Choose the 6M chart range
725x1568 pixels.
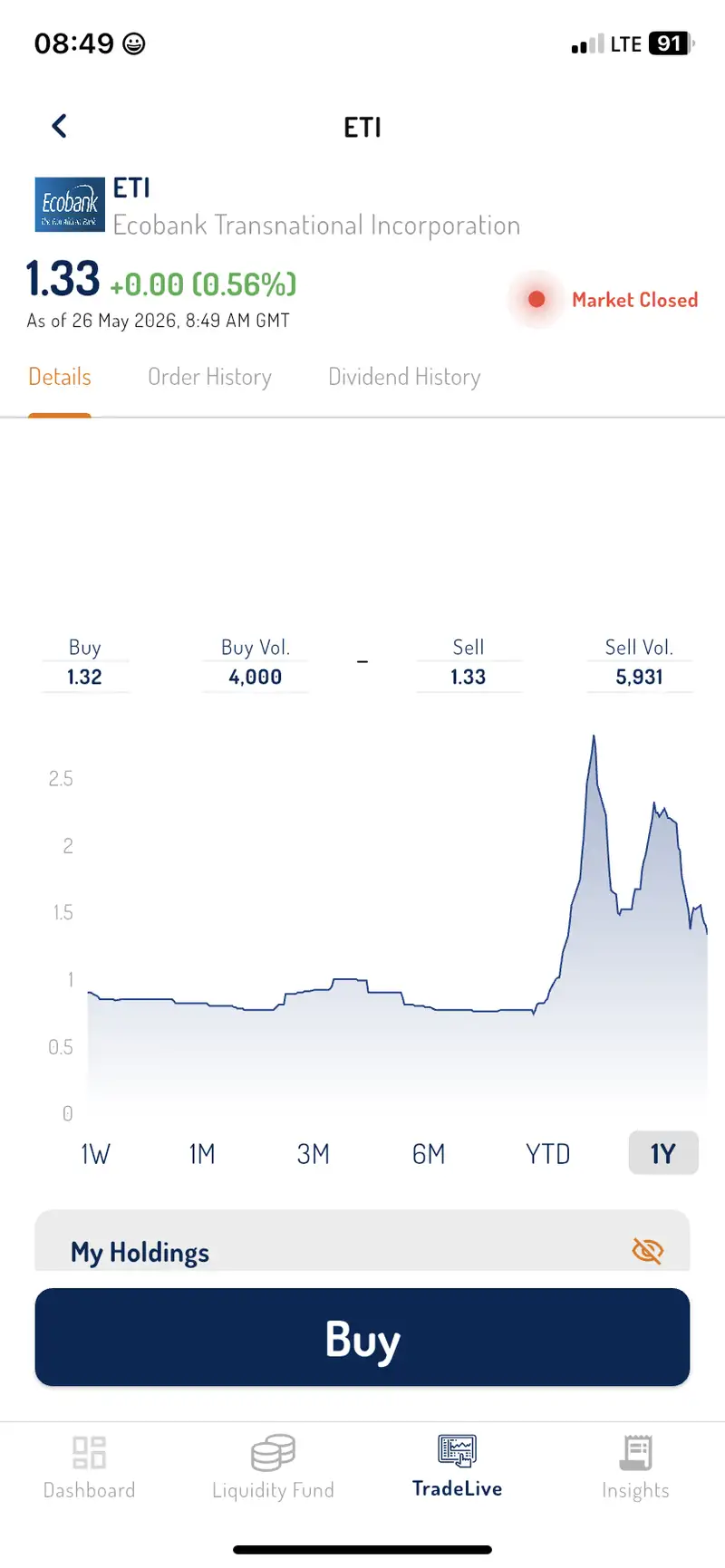click(x=429, y=1153)
